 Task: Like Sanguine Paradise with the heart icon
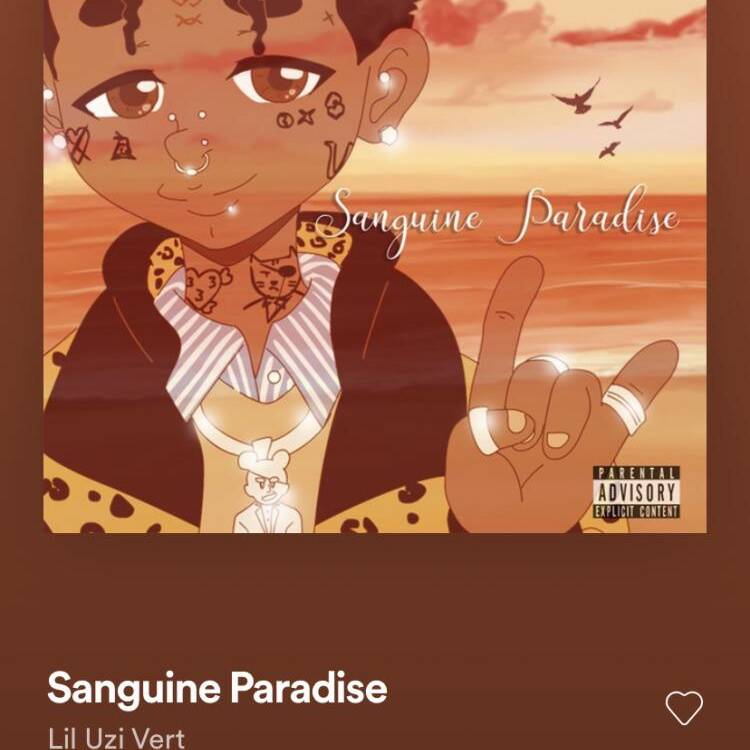coord(684,707)
